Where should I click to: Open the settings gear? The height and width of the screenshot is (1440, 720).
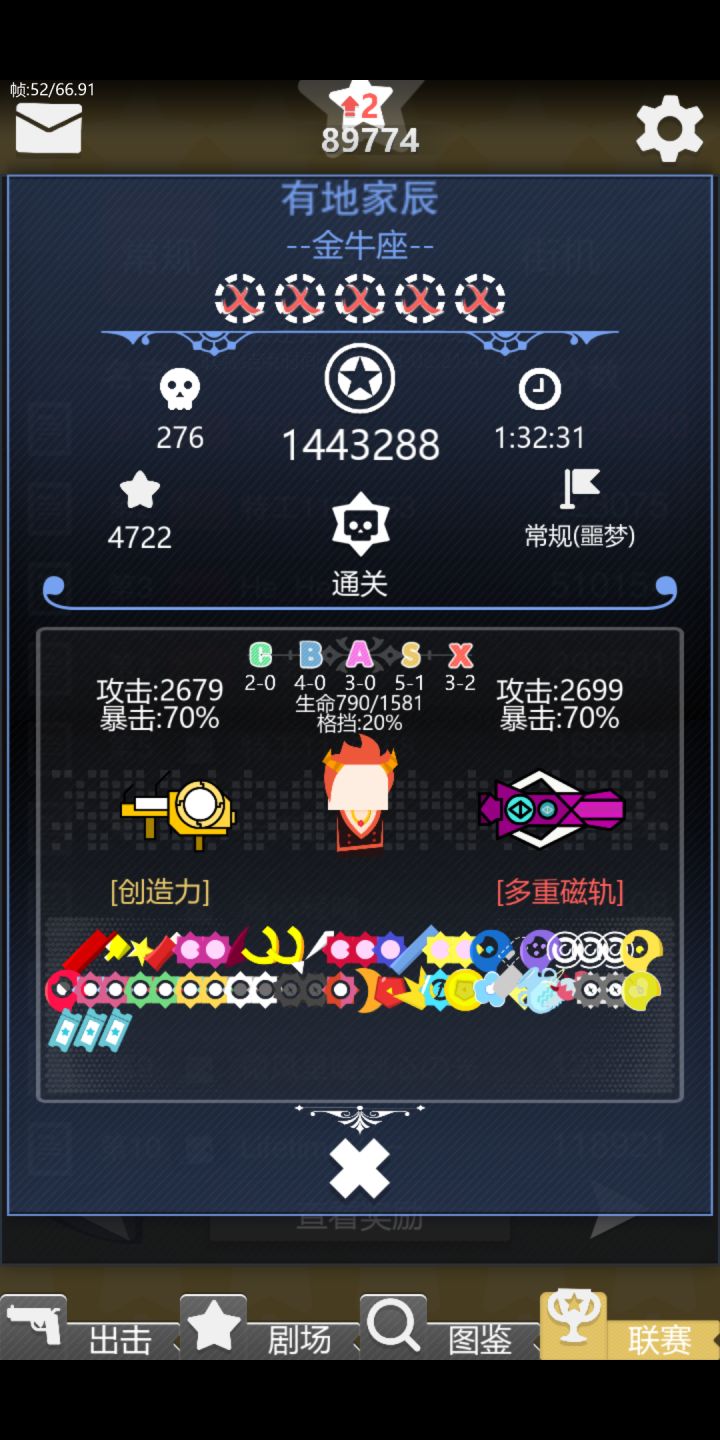669,127
